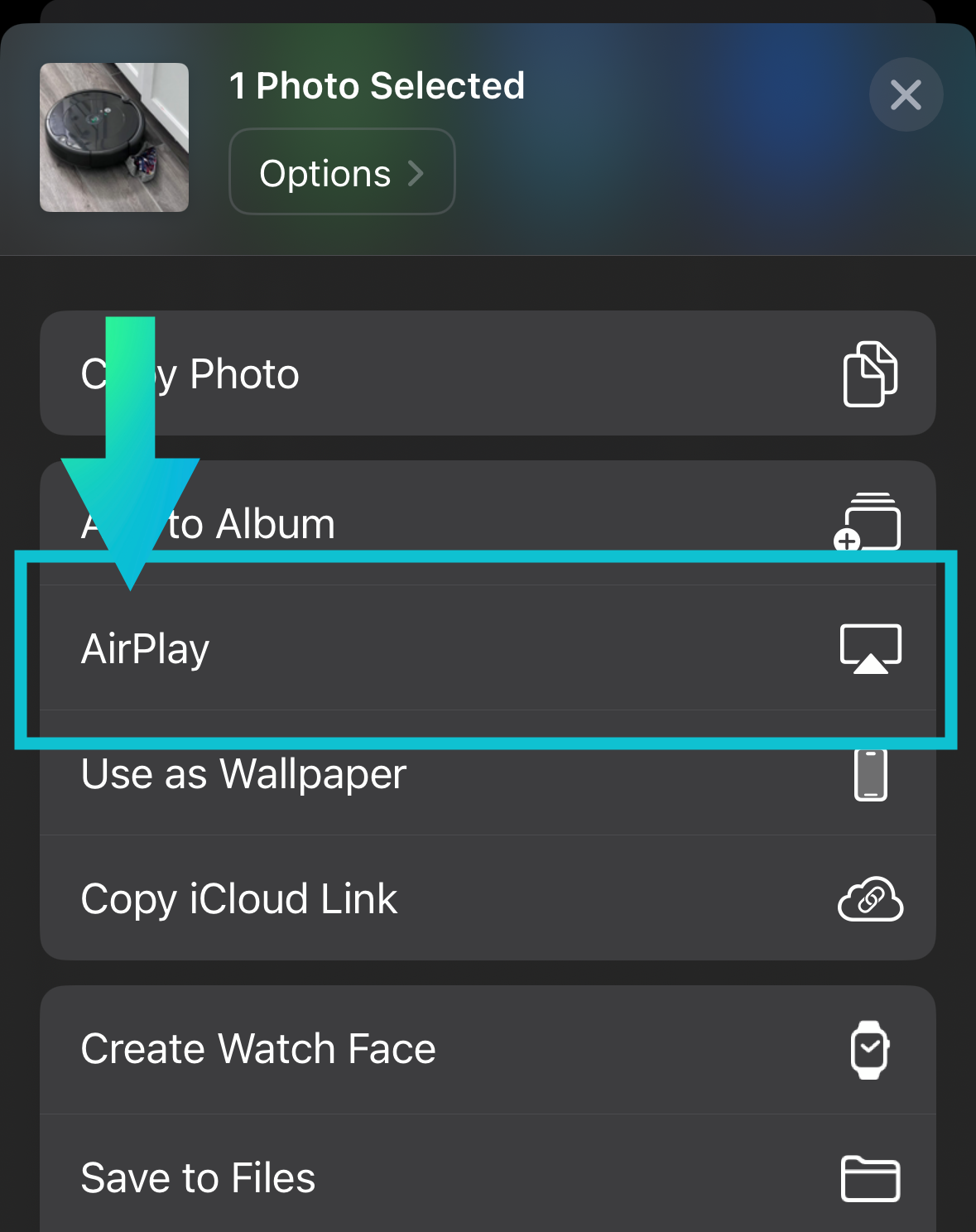This screenshot has height=1232, width=976.
Task: Choose Save to Files
Action: (x=488, y=1177)
